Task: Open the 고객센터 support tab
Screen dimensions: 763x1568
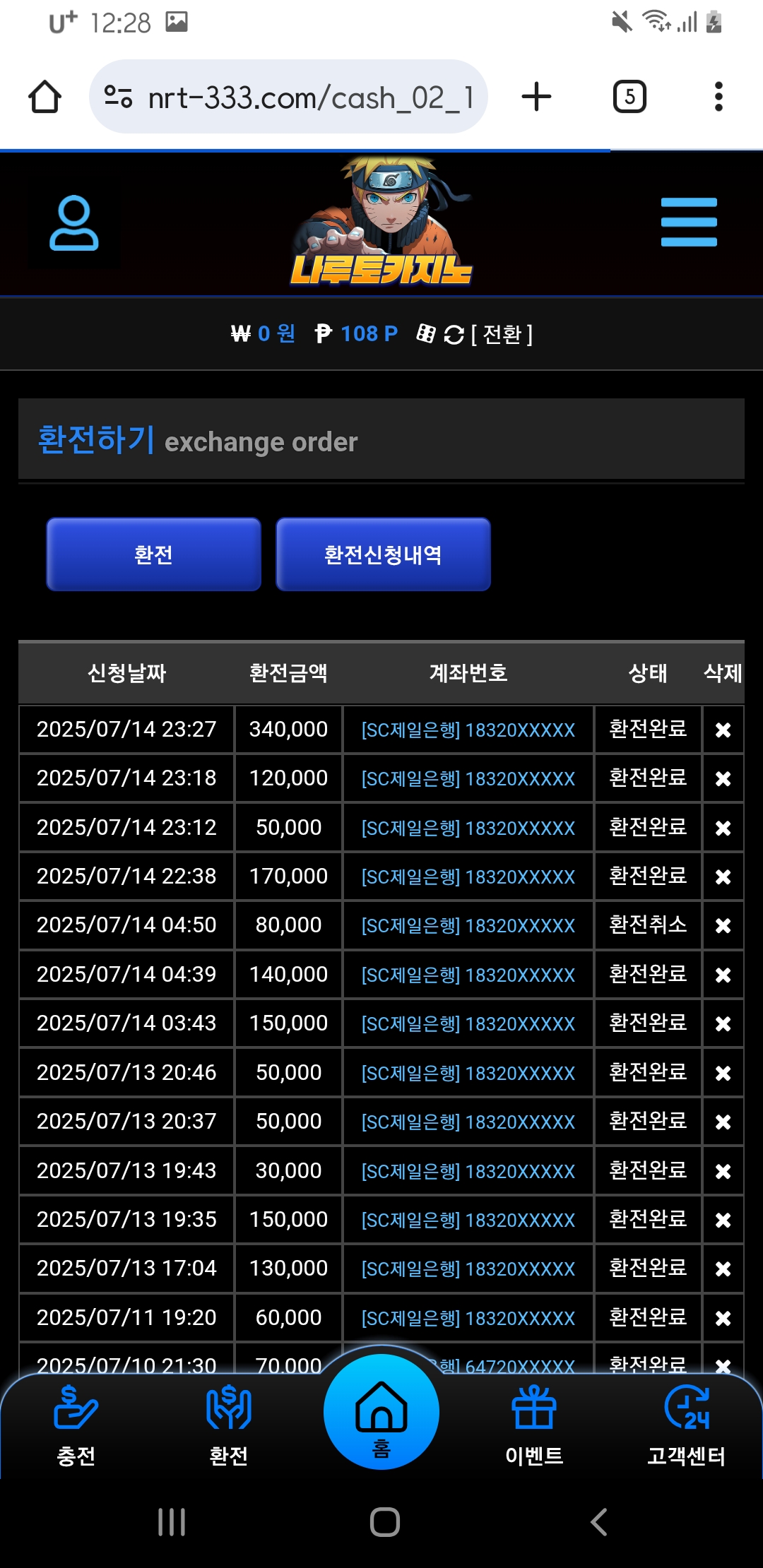Action: (x=687, y=1425)
